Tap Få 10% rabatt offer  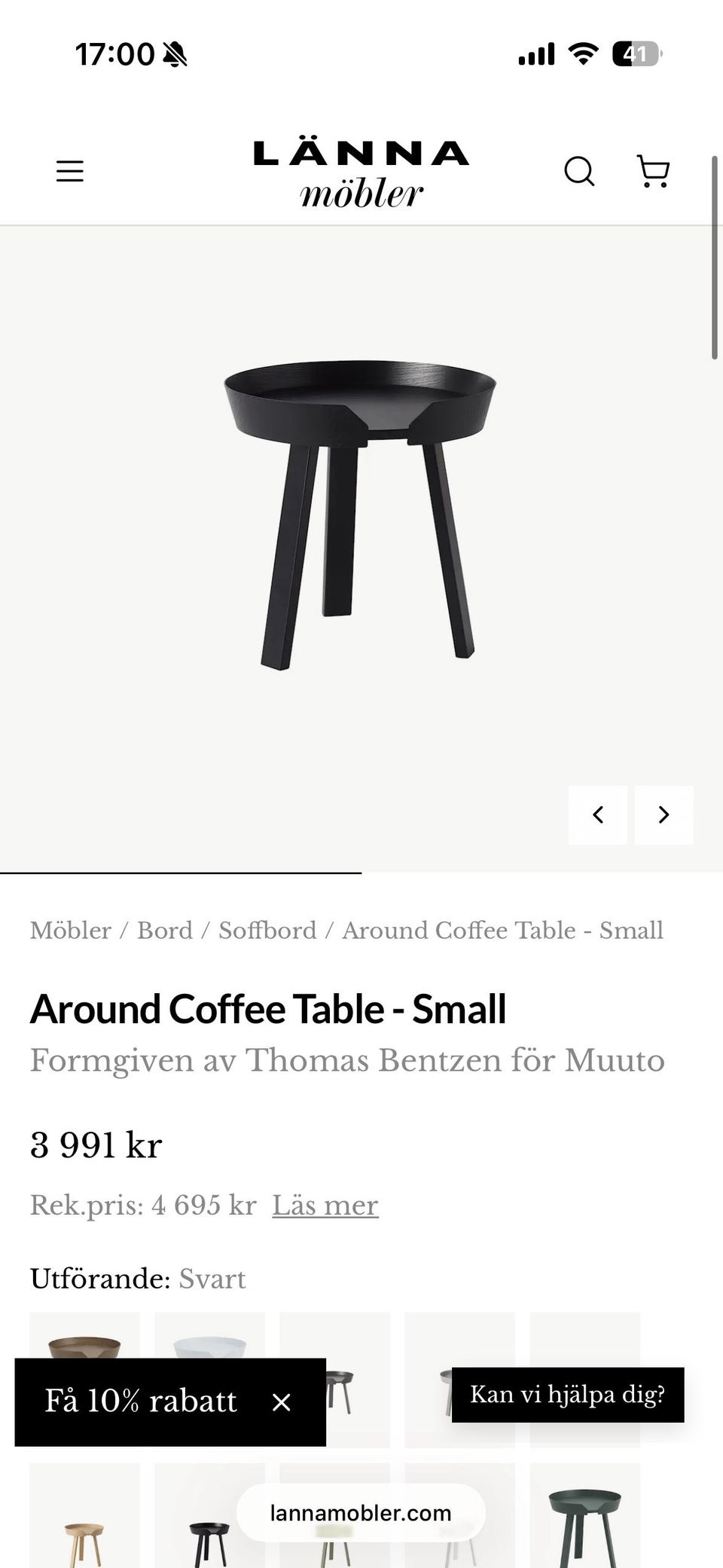coord(141,1401)
